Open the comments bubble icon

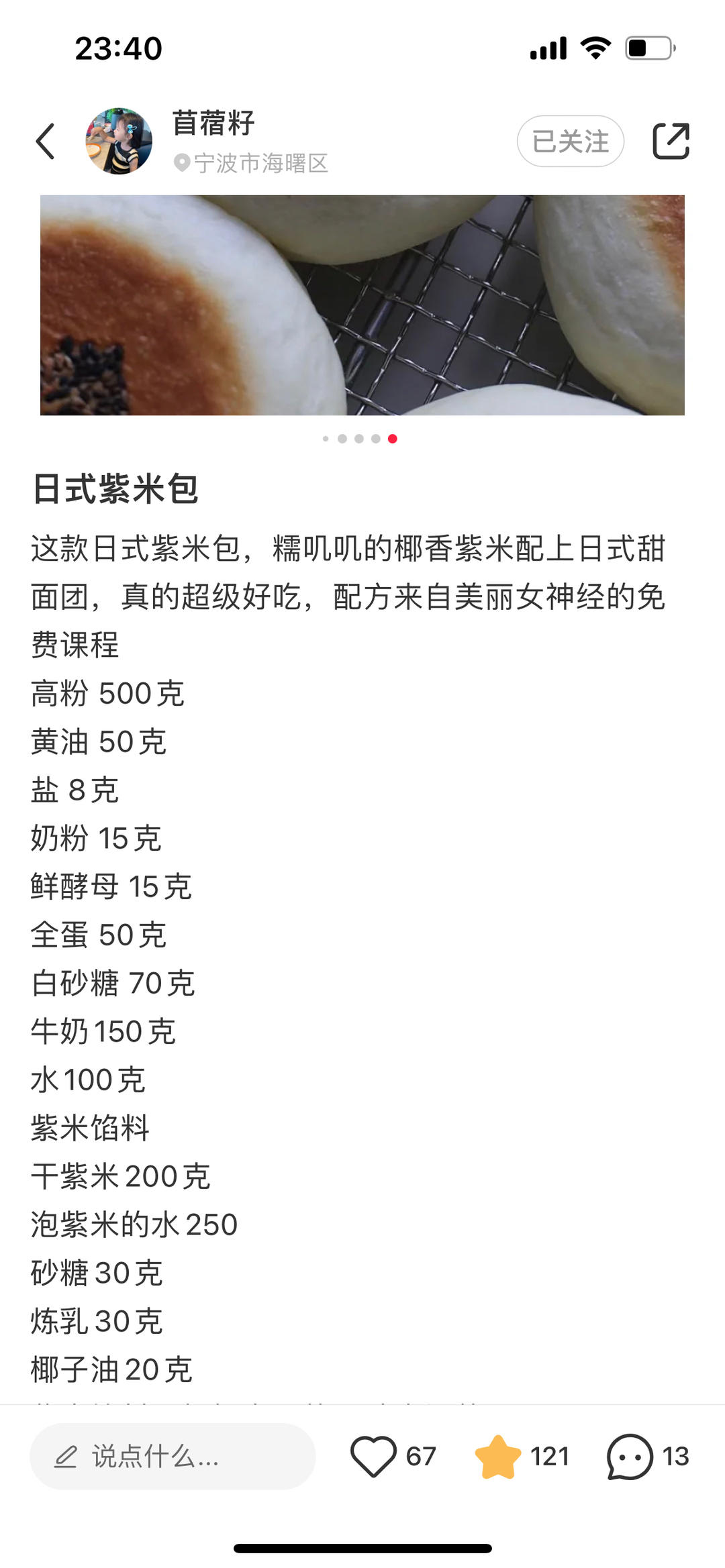click(x=630, y=1457)
